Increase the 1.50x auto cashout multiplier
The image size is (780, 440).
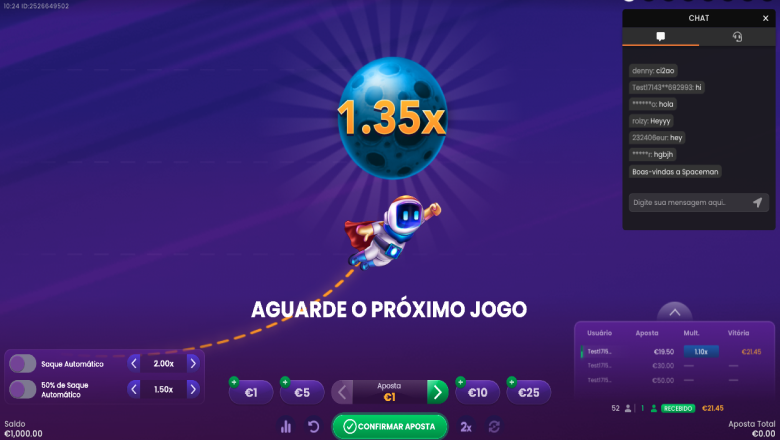point(193,389)
